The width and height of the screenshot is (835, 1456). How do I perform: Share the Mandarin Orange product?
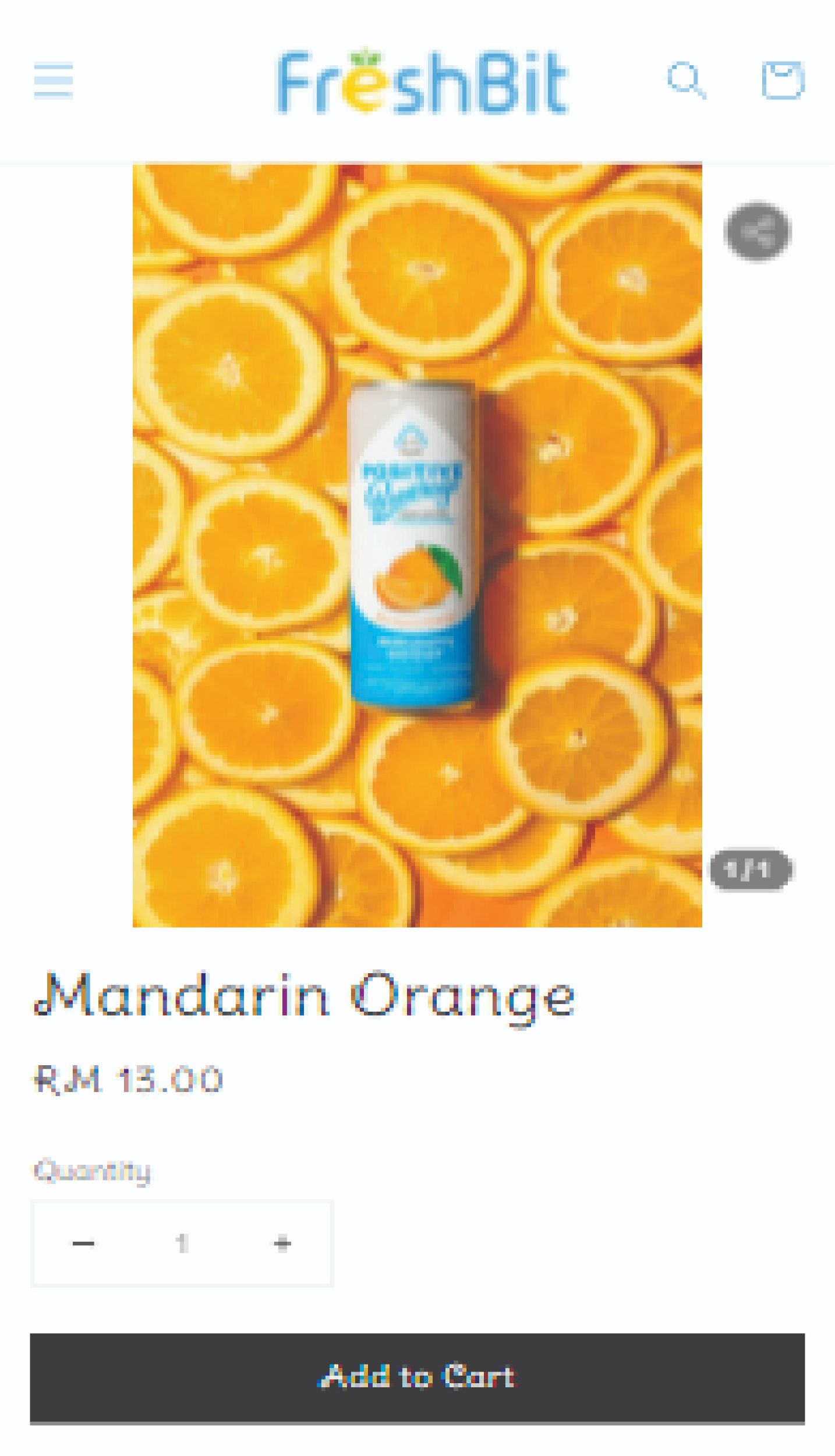[x=757, y=231]
